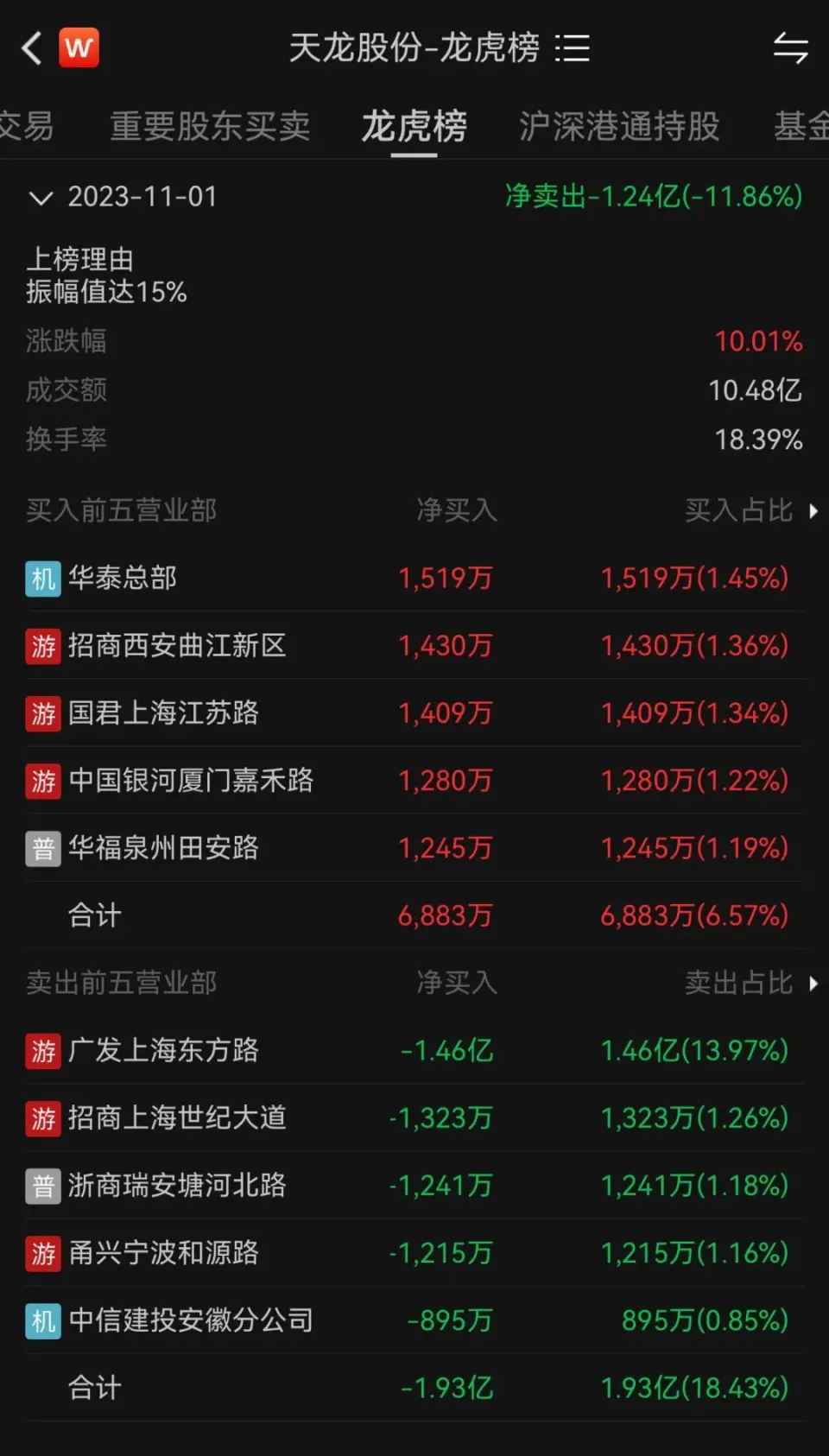This screenshot has height=1456, width=829.
Task: Collapse the 2023-11-01 date section
Action: (41, 198)
